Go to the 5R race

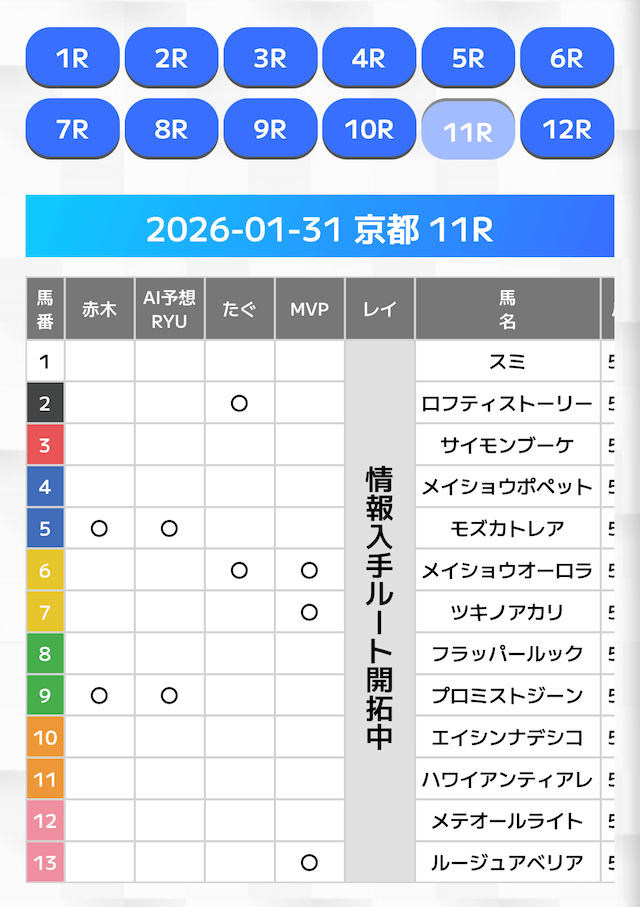click(468, 58)
